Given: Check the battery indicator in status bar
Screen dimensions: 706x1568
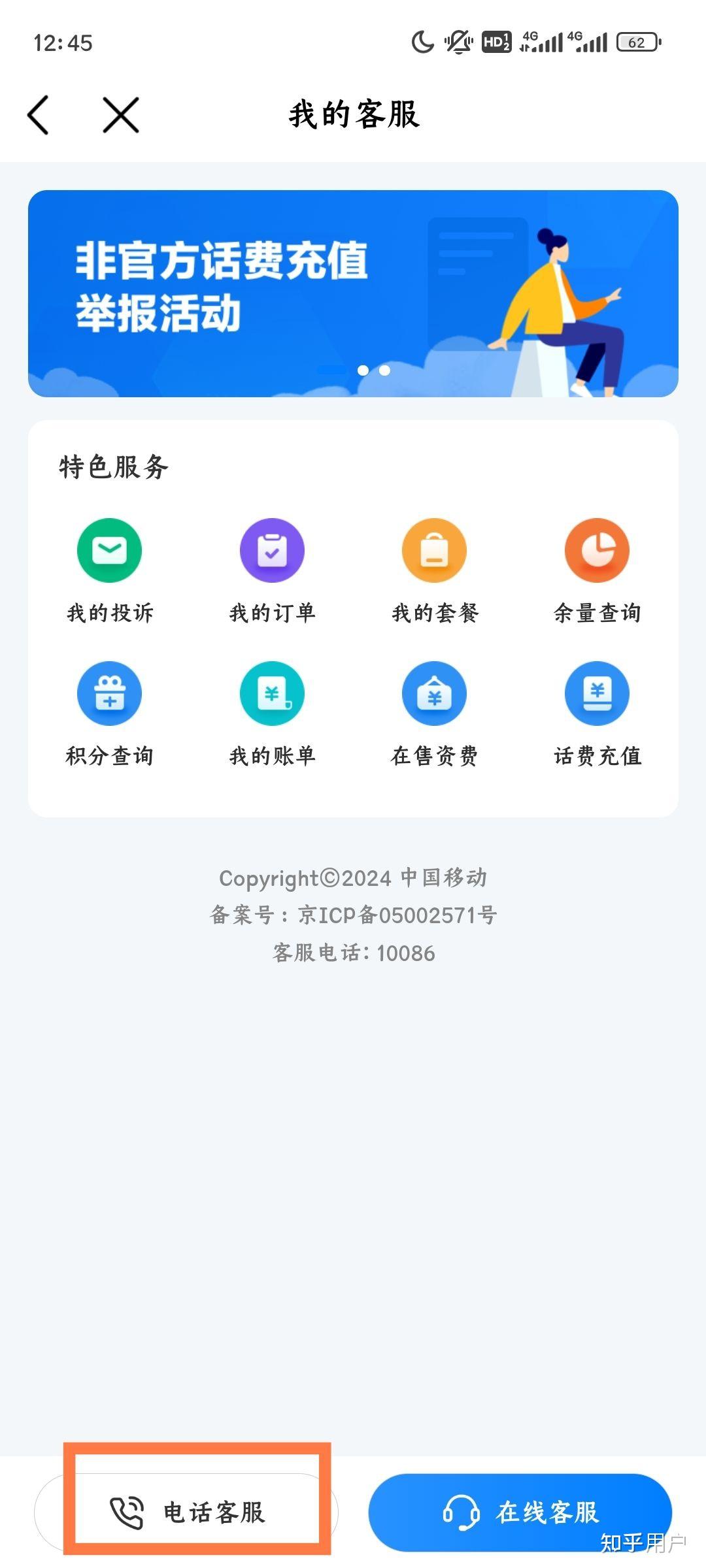Looking at the screenshot, I should [x=637, y=41].
